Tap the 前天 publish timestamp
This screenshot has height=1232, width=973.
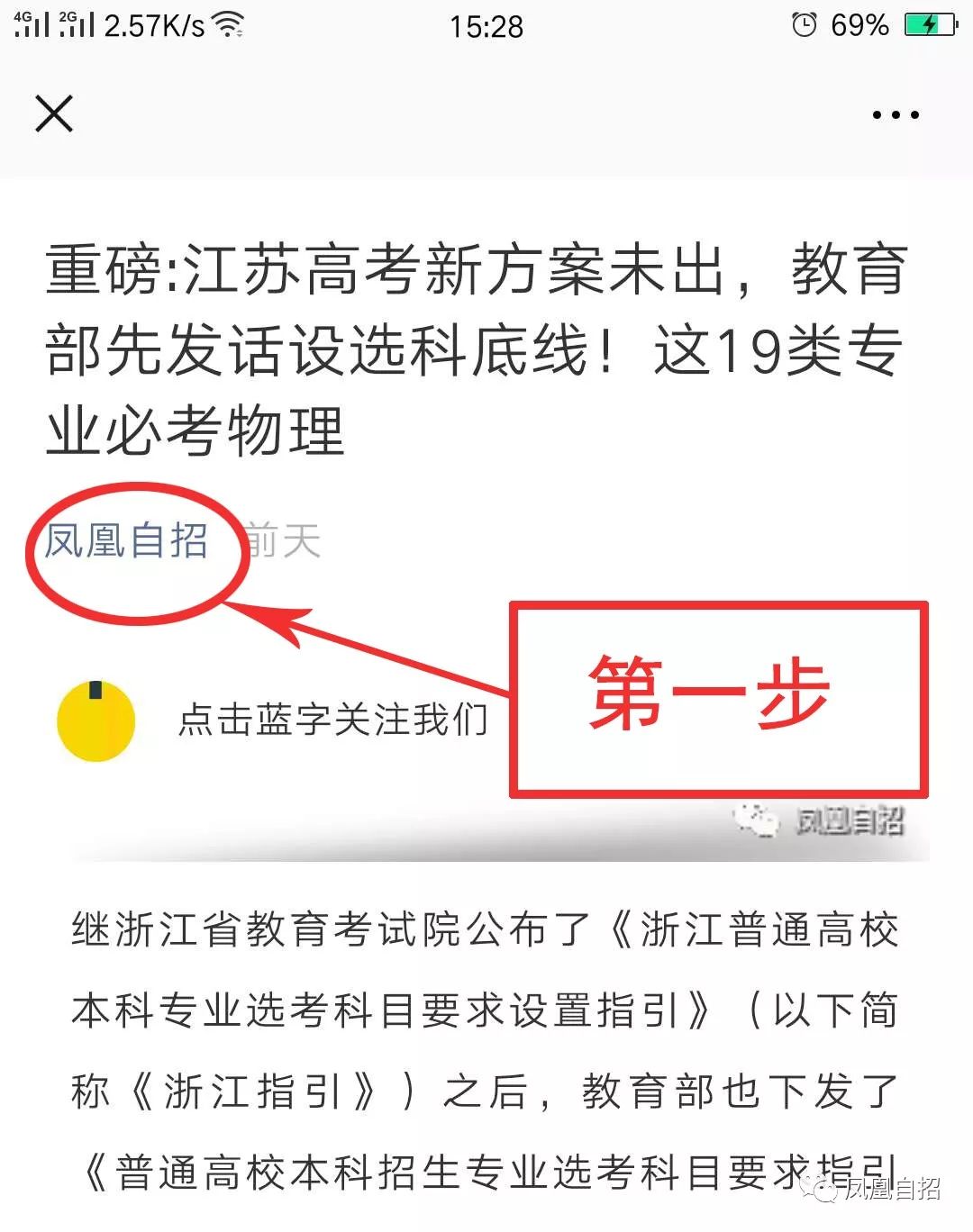click(284, 537)
